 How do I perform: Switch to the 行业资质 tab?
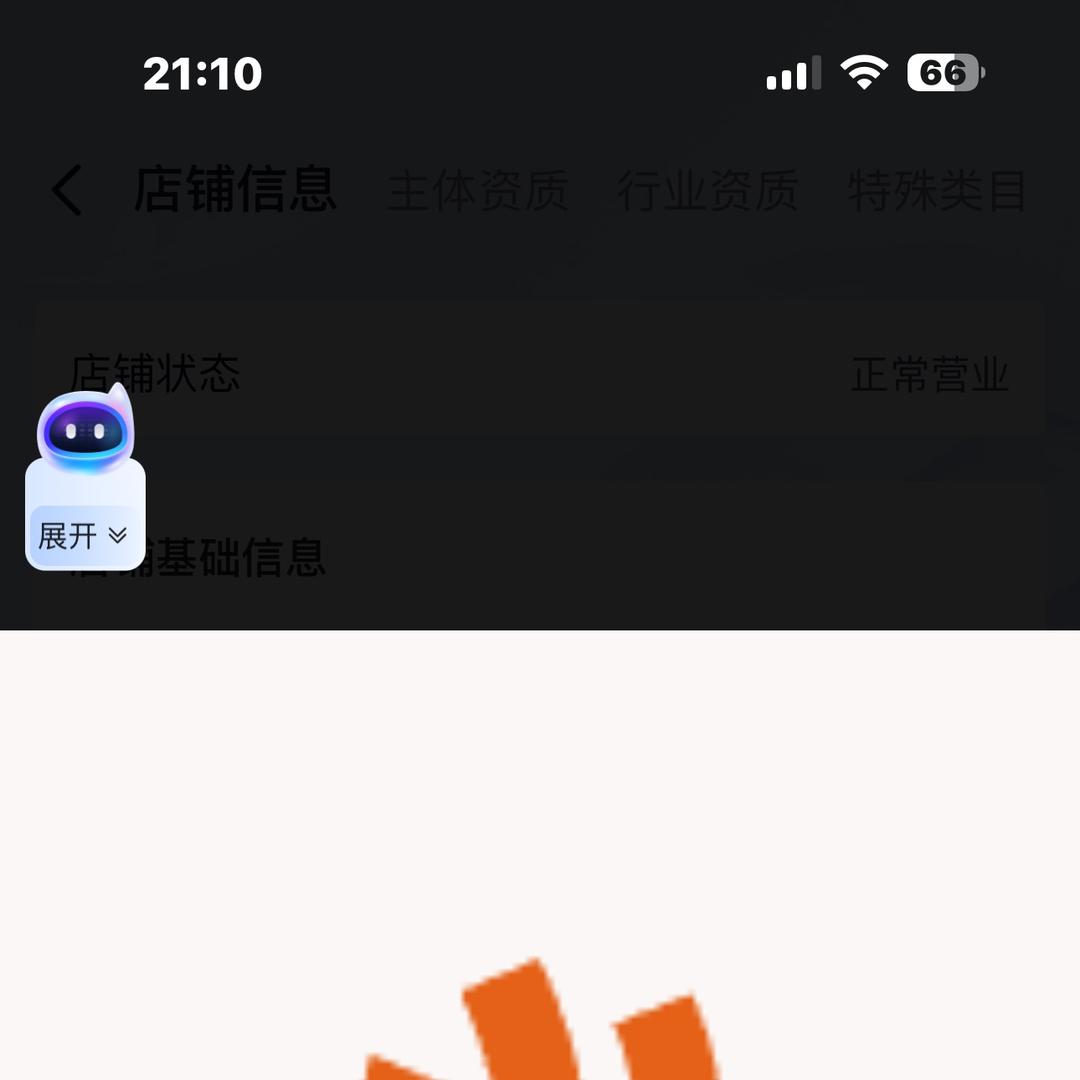[x=707, y=191]
